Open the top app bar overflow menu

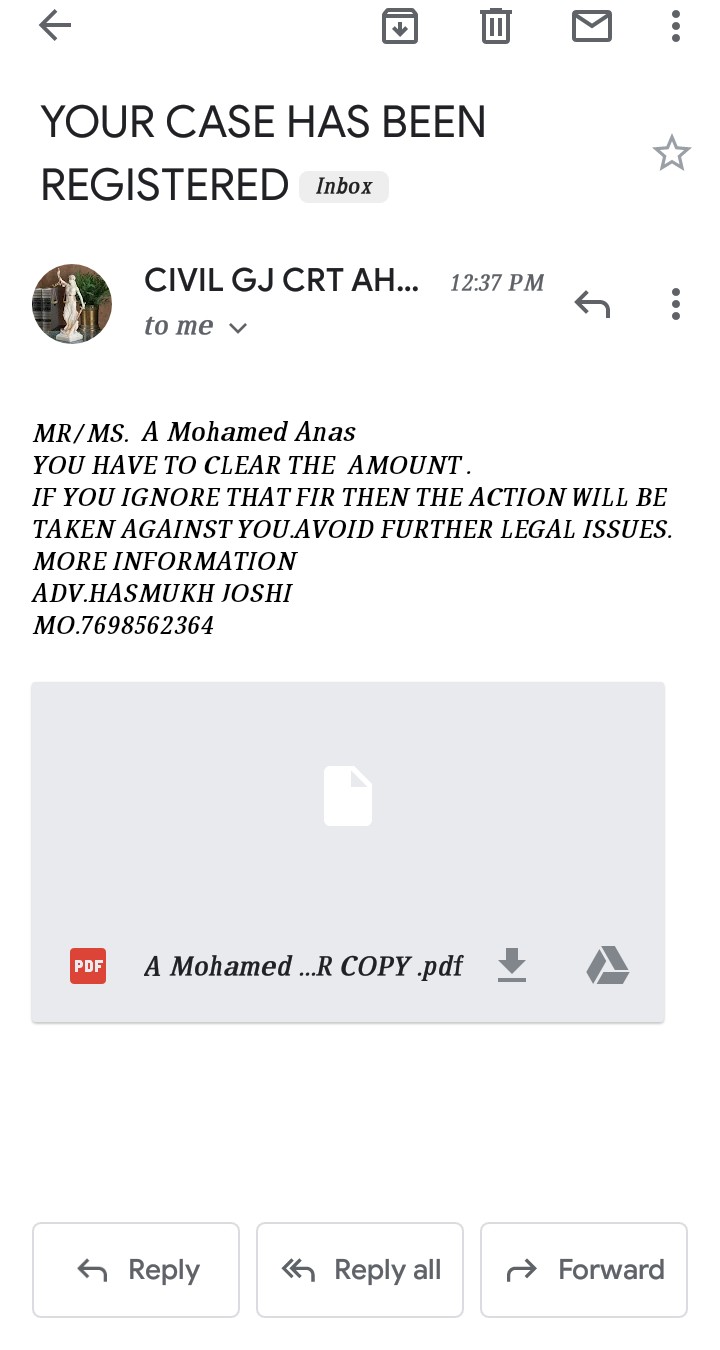676,27
